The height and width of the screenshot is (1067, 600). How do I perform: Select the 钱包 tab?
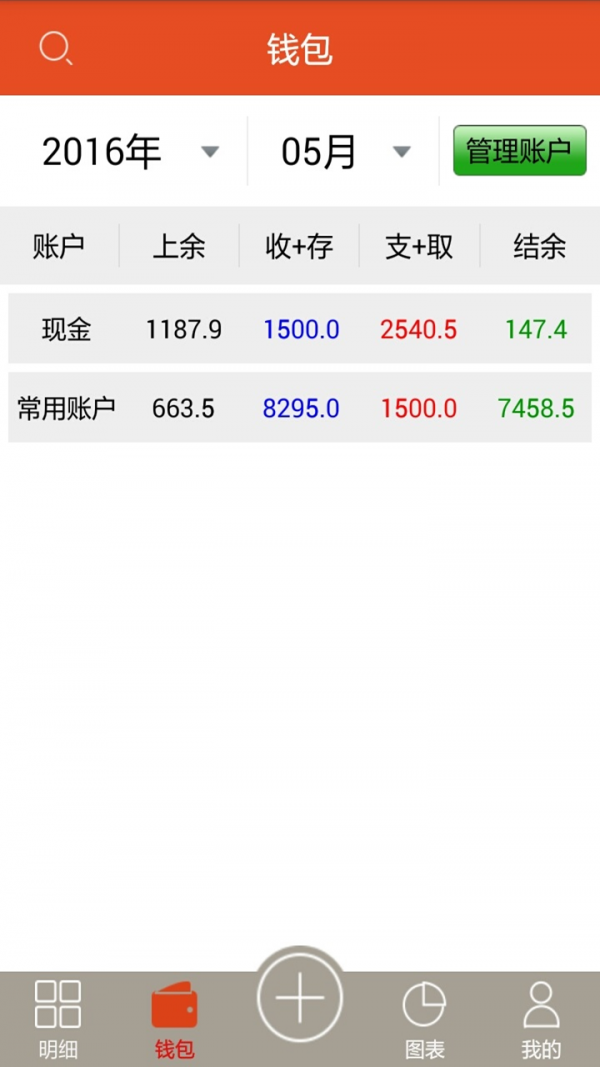coord(174,1018)
